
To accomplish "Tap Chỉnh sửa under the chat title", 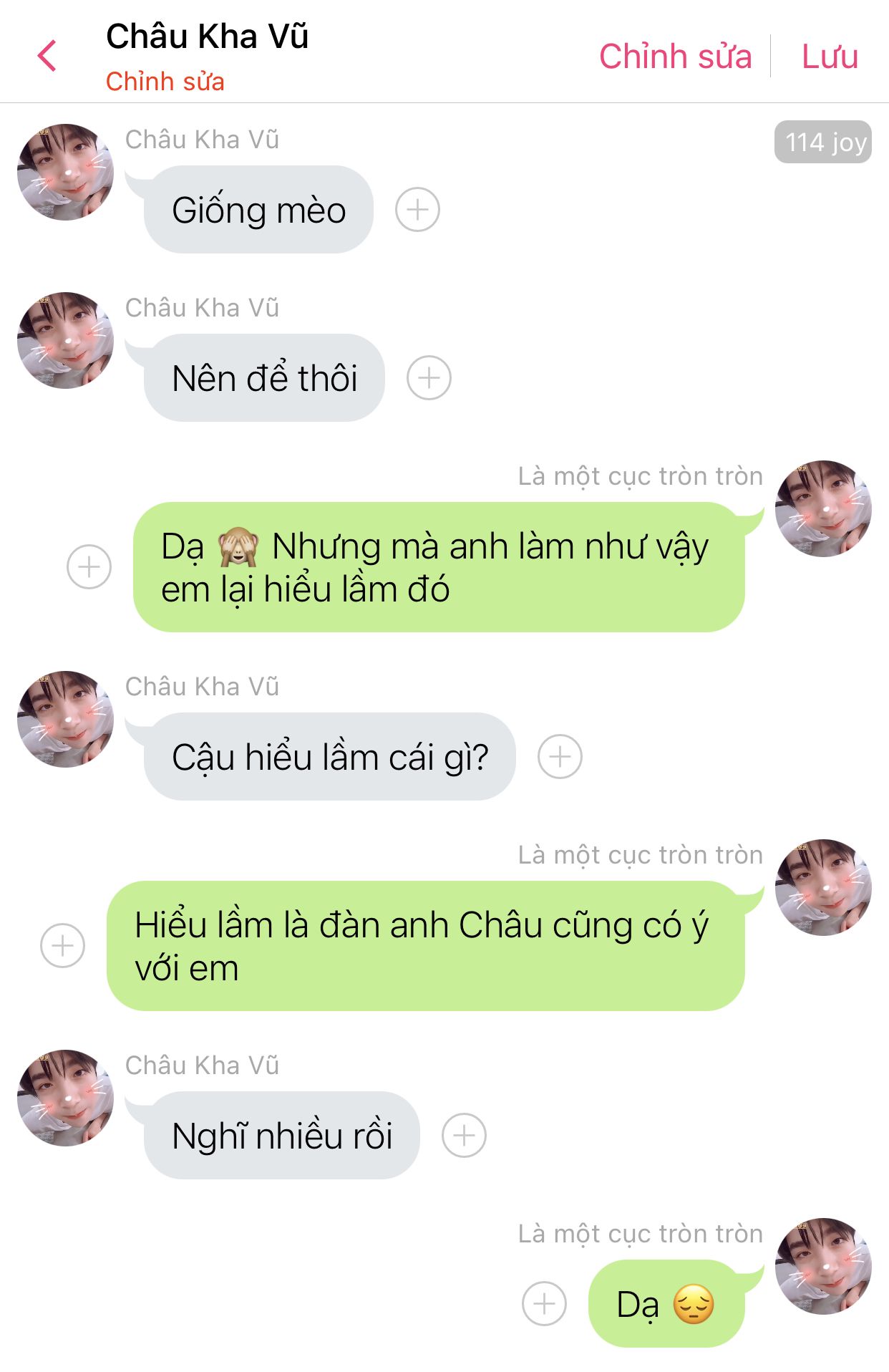I will coord(165,82).
